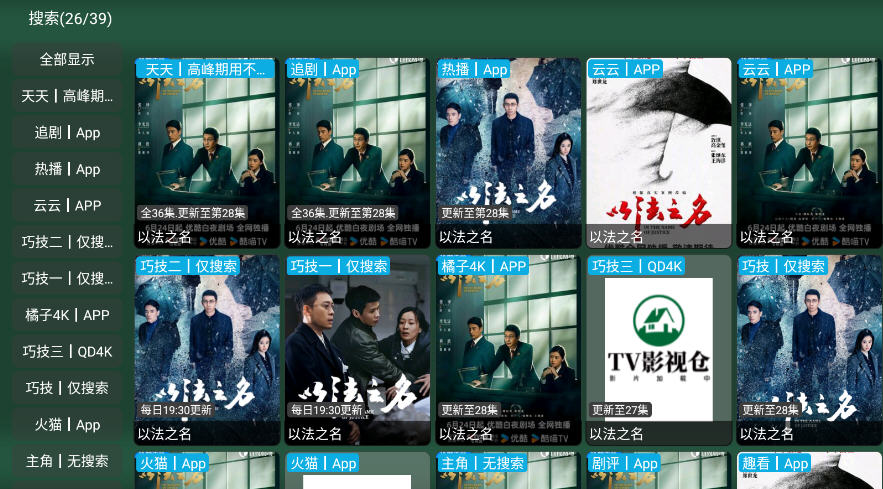Filter by 云云丨APP in sidebar
The height and width of the screenshot is (489, 883).
tap(67, 206)
